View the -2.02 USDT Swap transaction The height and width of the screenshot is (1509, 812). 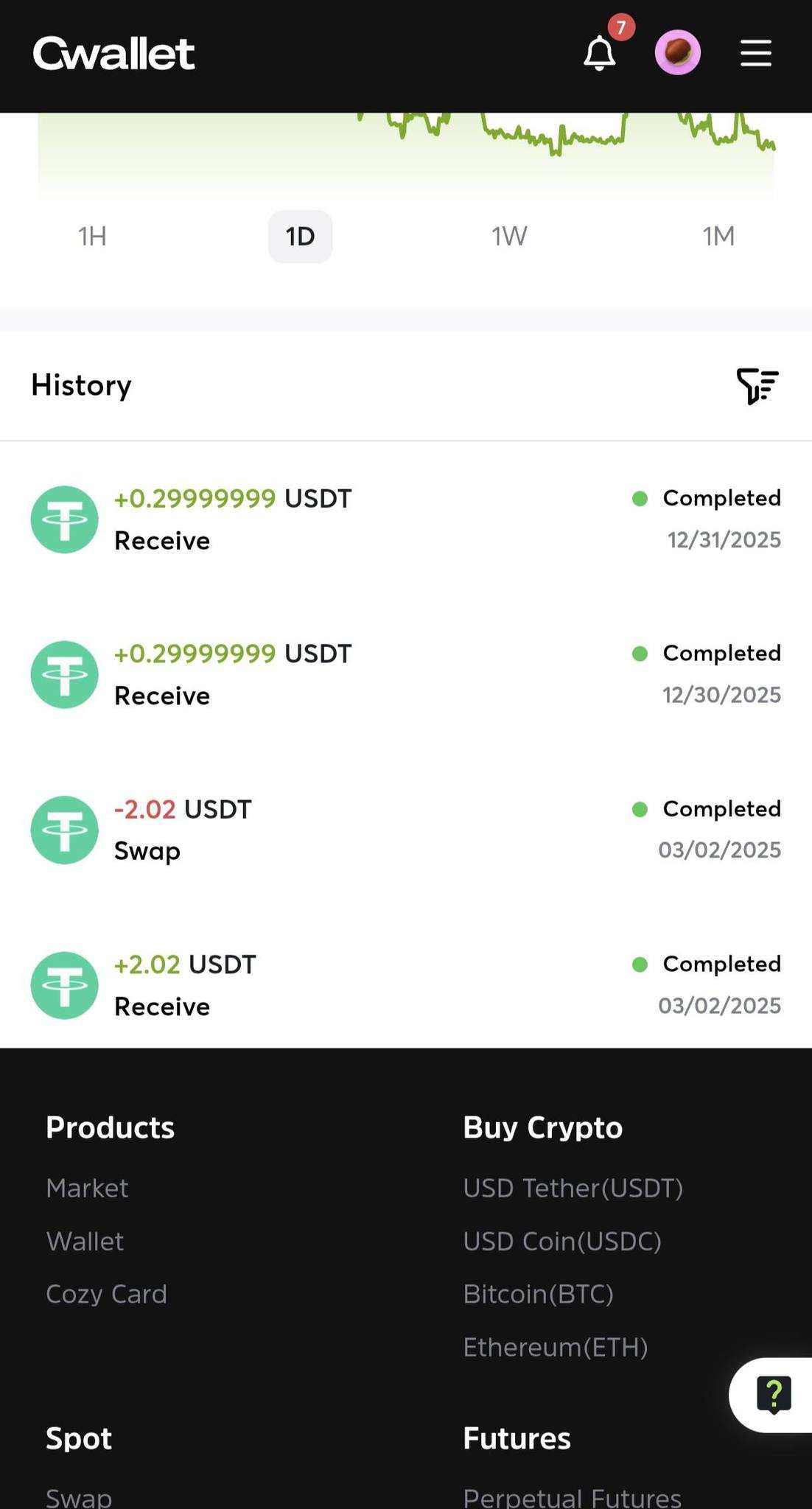click(405, 830)
